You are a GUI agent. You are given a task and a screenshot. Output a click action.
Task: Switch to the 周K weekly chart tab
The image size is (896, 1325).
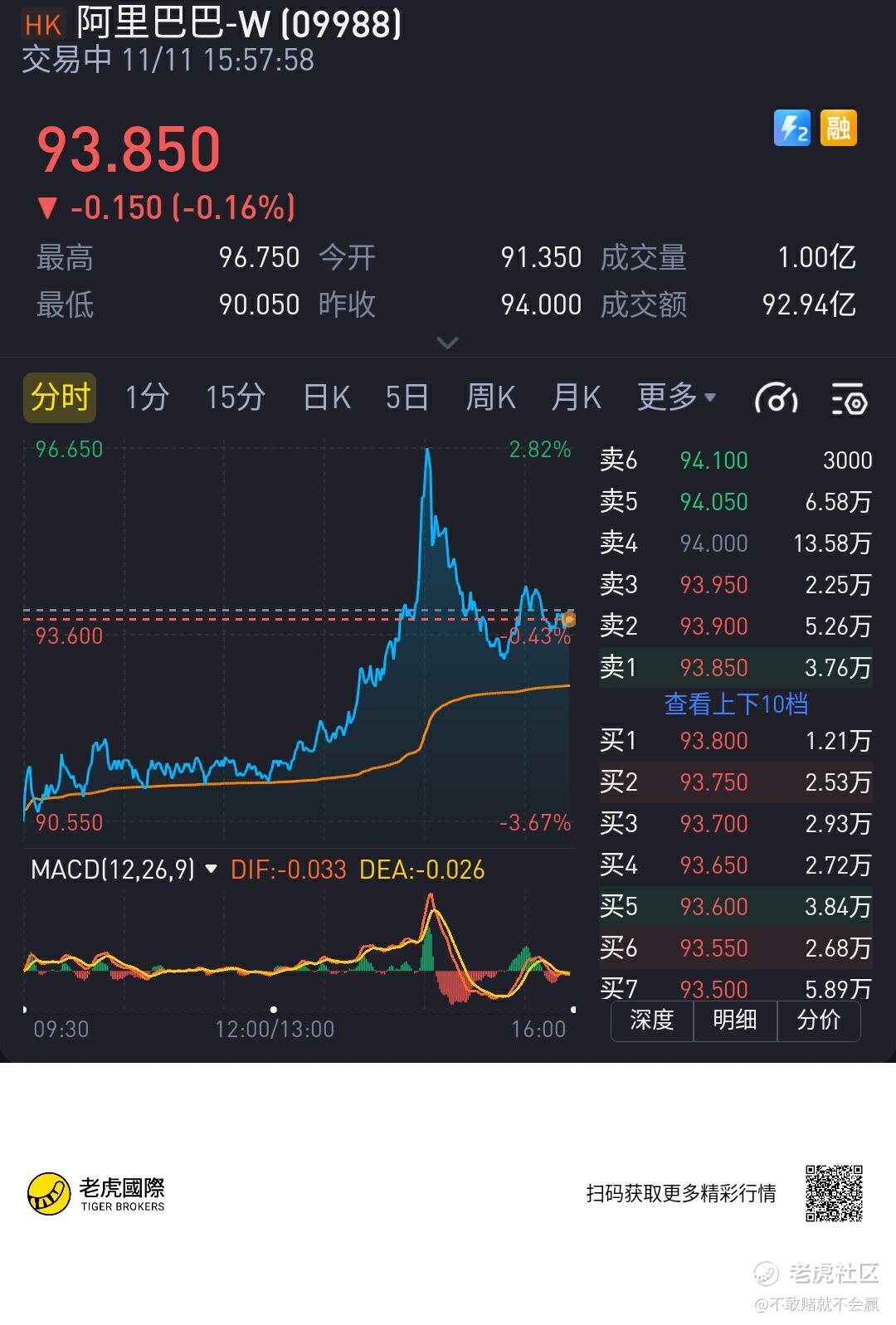[490, 398]
